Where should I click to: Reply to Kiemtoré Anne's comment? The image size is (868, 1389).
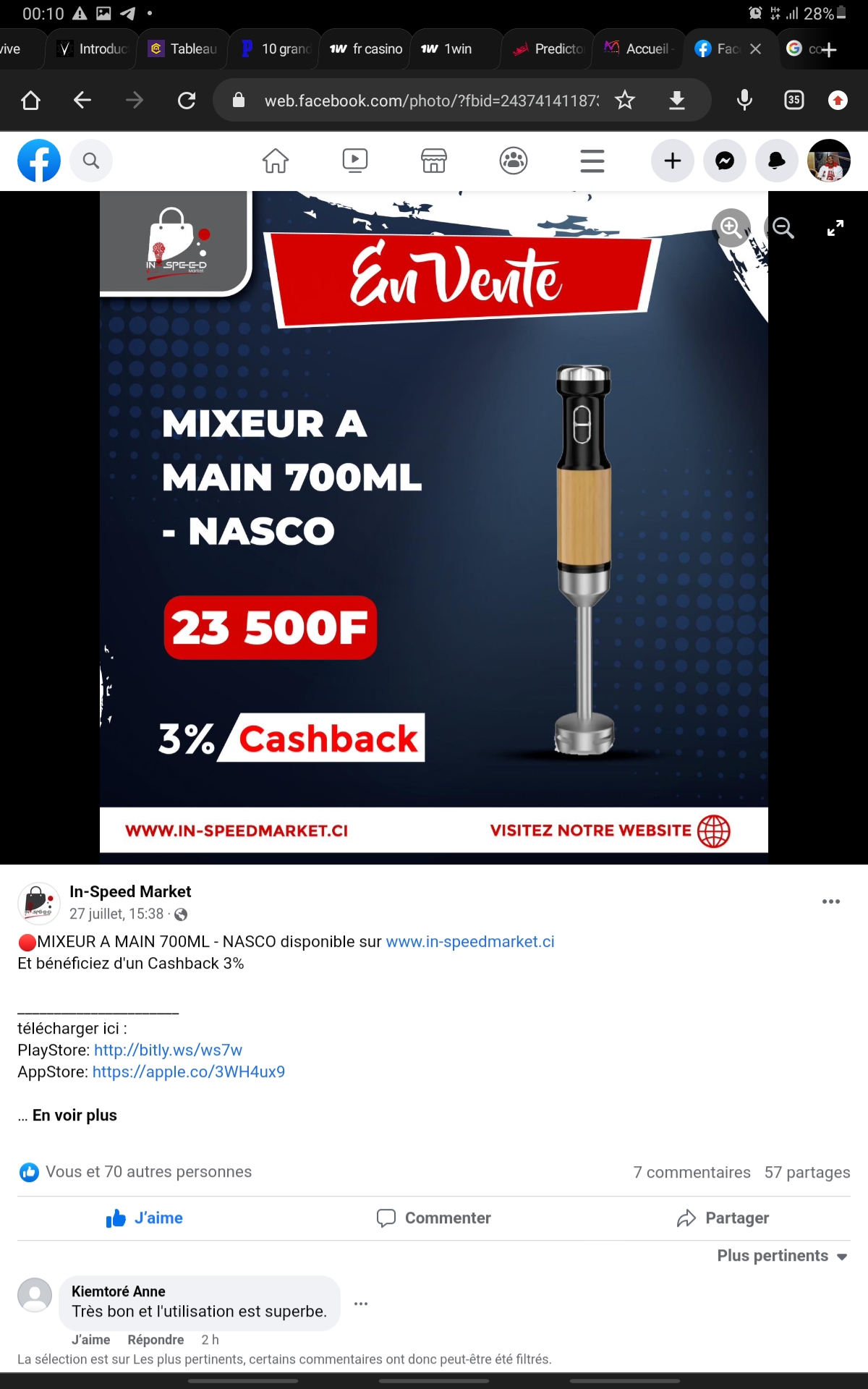coord(156,1340)
